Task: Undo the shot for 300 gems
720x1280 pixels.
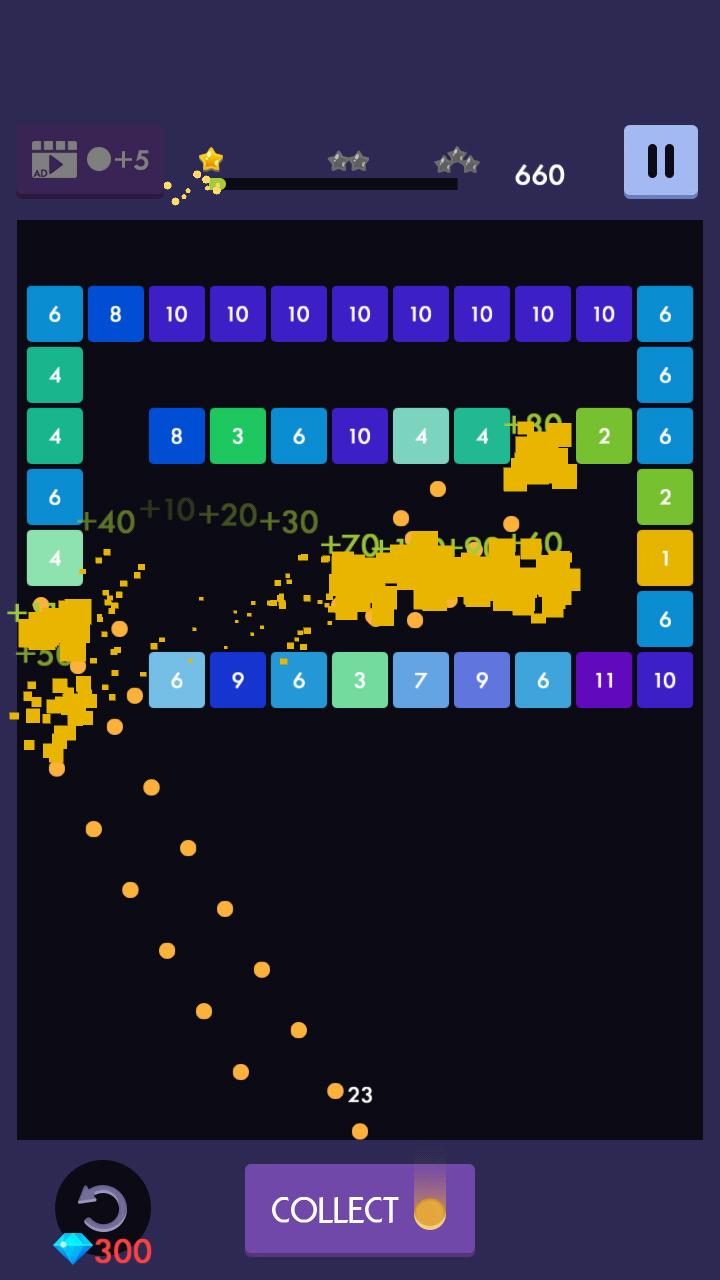Action: click(x=103, y=1210)
